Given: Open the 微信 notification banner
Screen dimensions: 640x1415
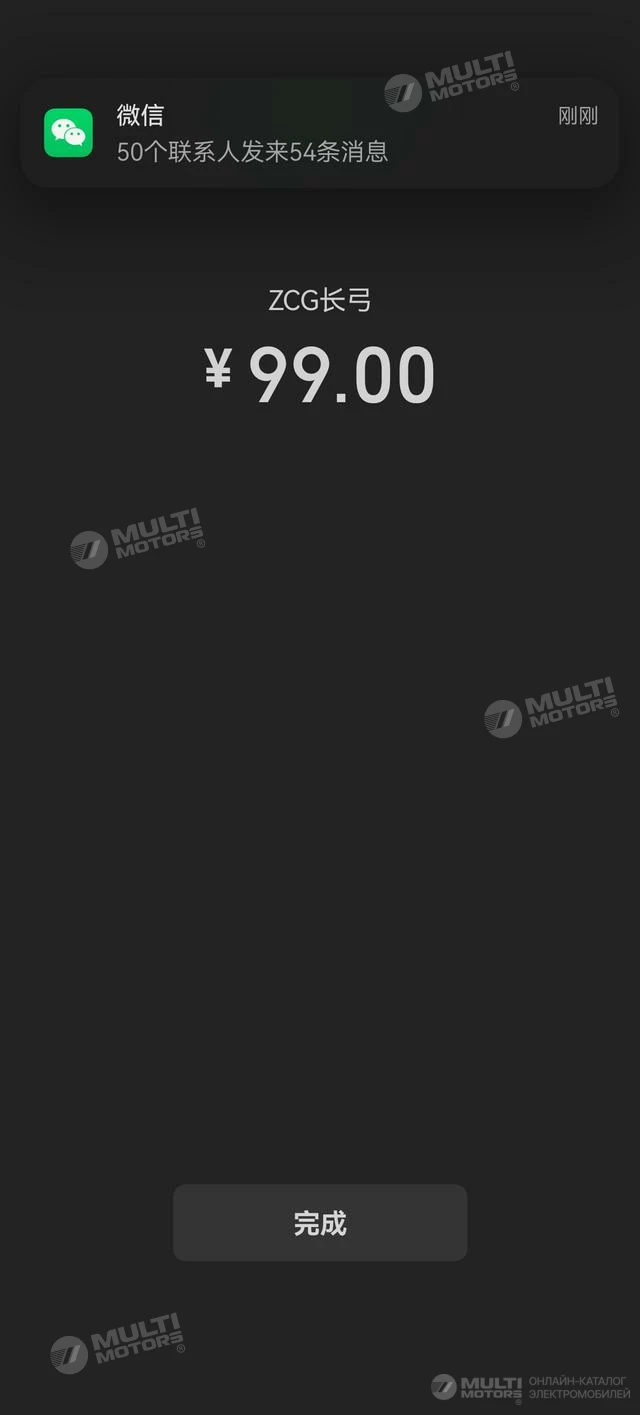Looking at the screenshot, I should (318, 134).
